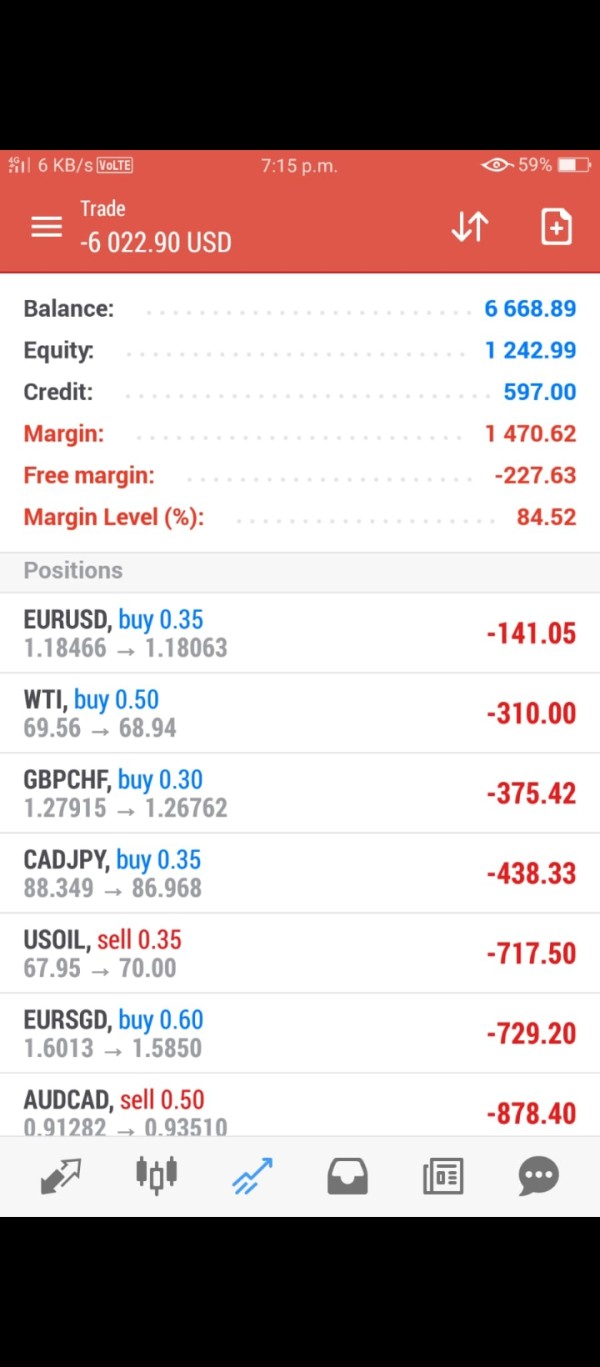Open the Chat messages tab
The height and width of the screenshot is (1367, 600).
pyautogui.click(x=538, y=1176)
